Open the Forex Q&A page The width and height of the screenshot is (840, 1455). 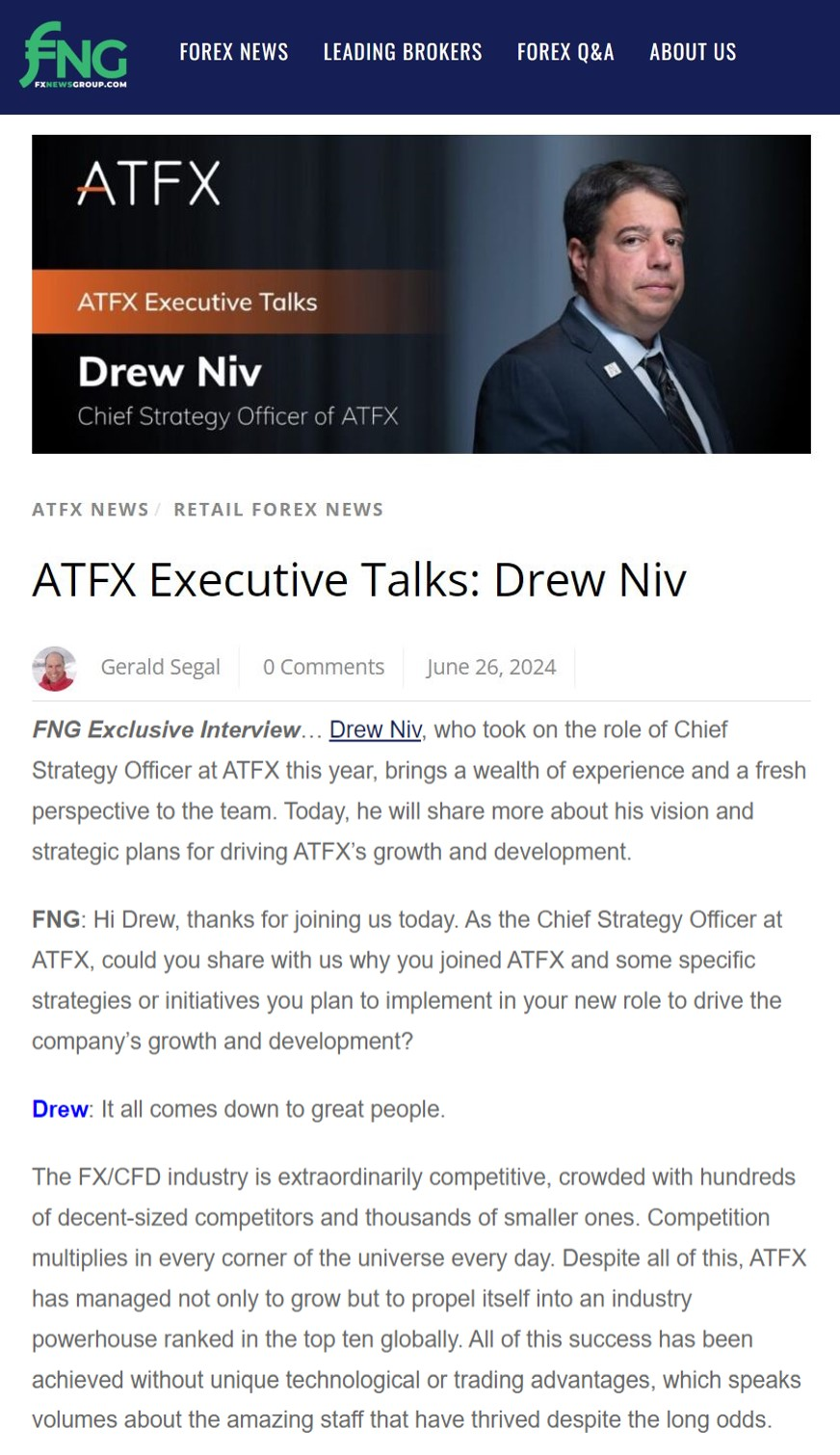(564, 52)
